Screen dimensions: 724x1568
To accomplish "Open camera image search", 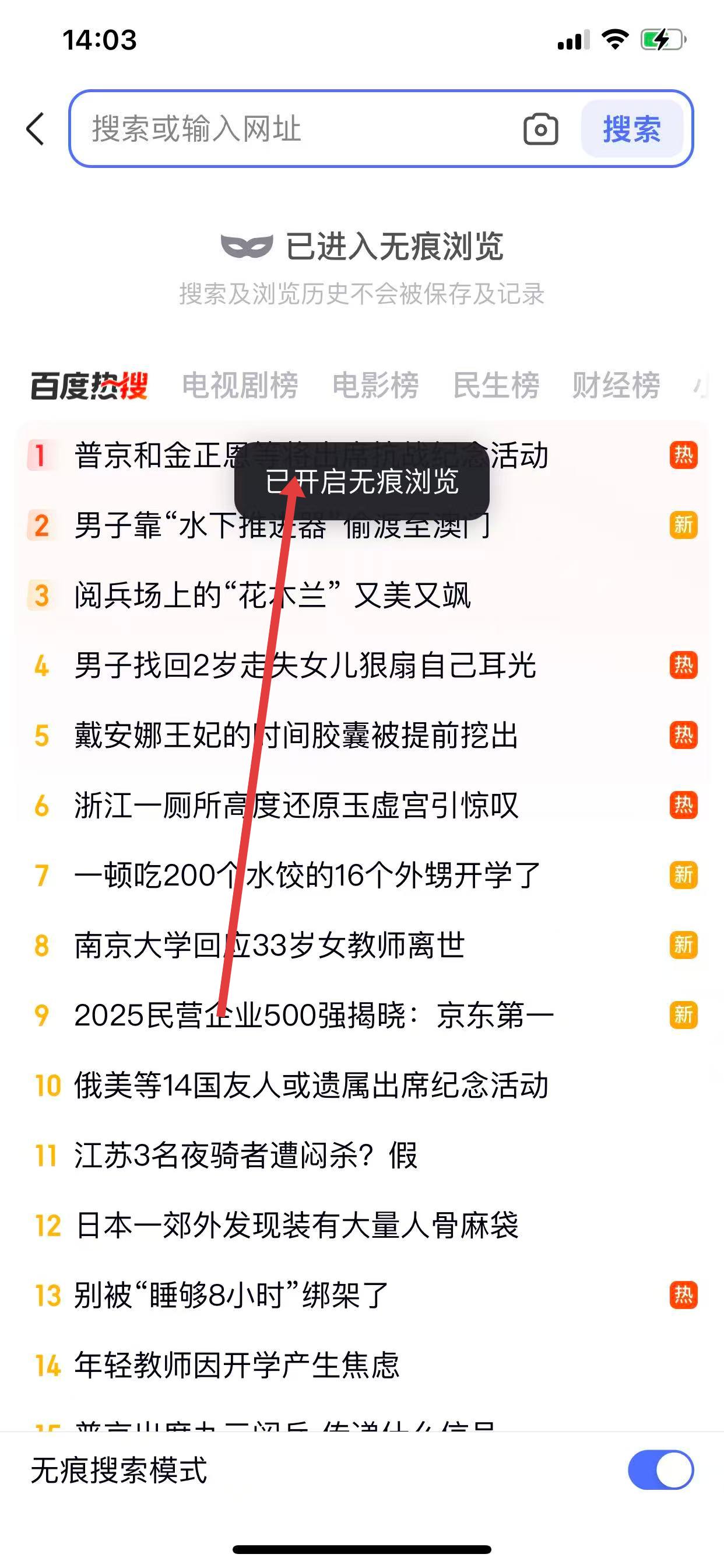I will click(x=540, y=129).
